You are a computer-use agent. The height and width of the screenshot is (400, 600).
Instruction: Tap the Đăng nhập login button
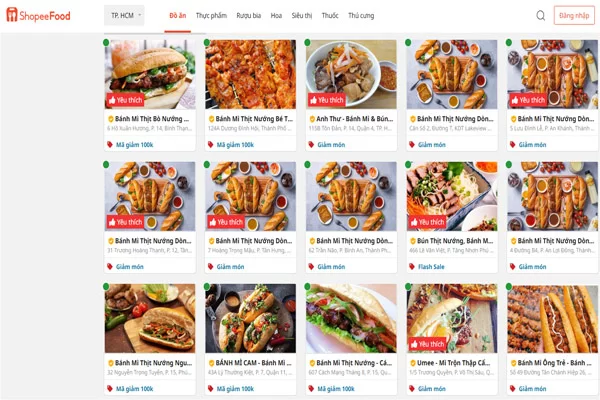tap(574, 16)
